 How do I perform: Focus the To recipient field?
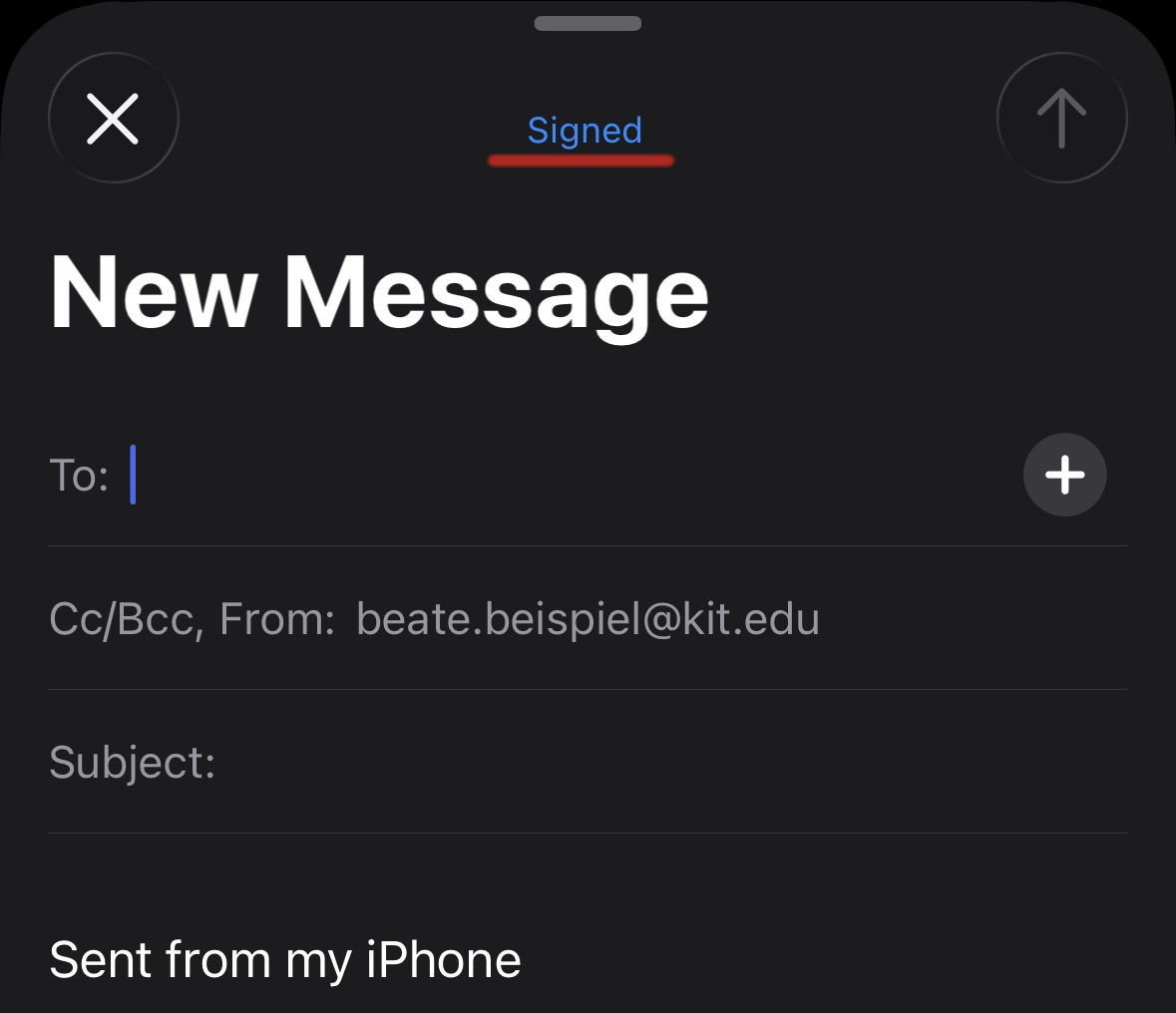(559, 475)
